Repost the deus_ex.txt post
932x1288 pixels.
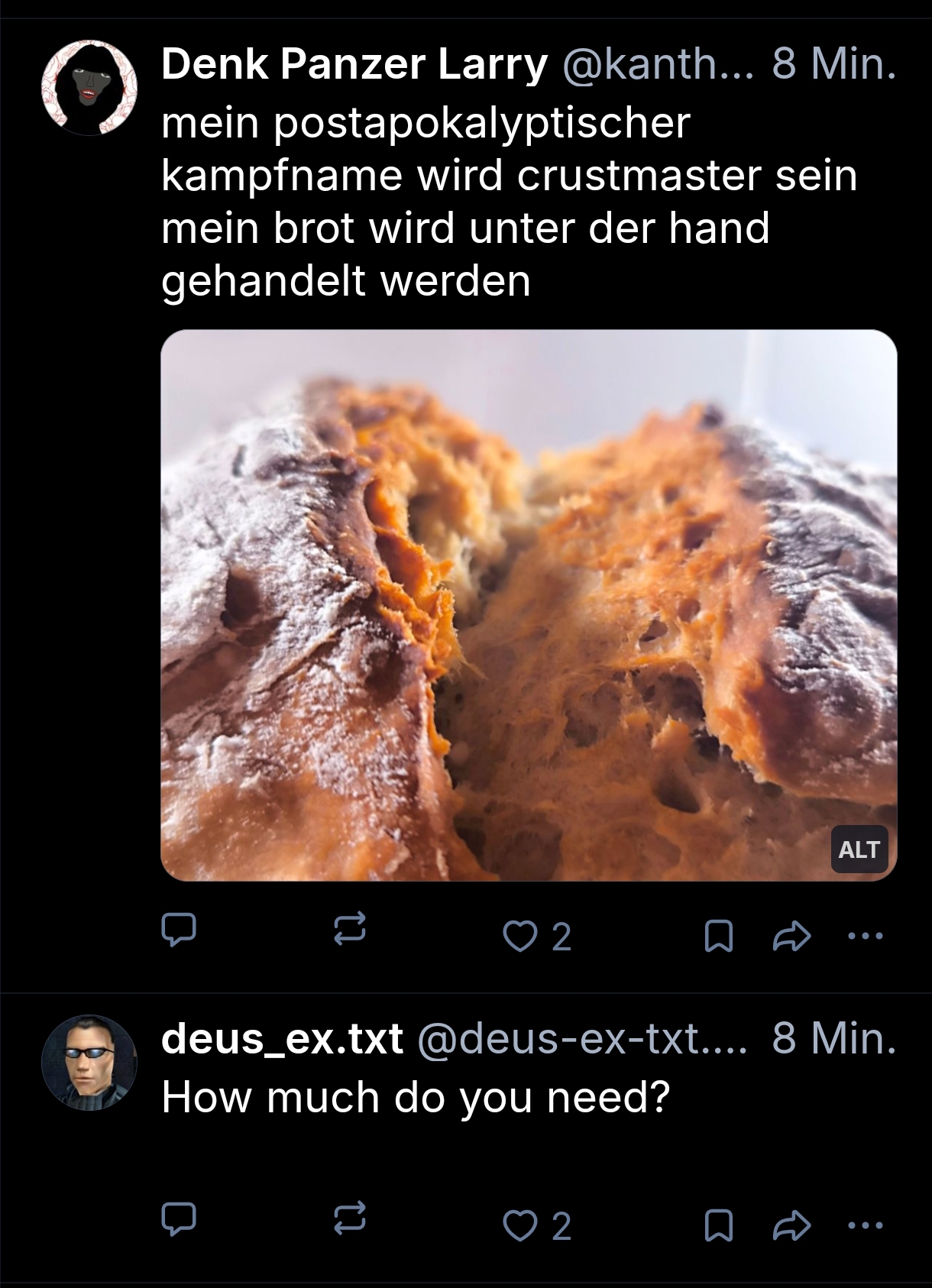(351, 1220)
